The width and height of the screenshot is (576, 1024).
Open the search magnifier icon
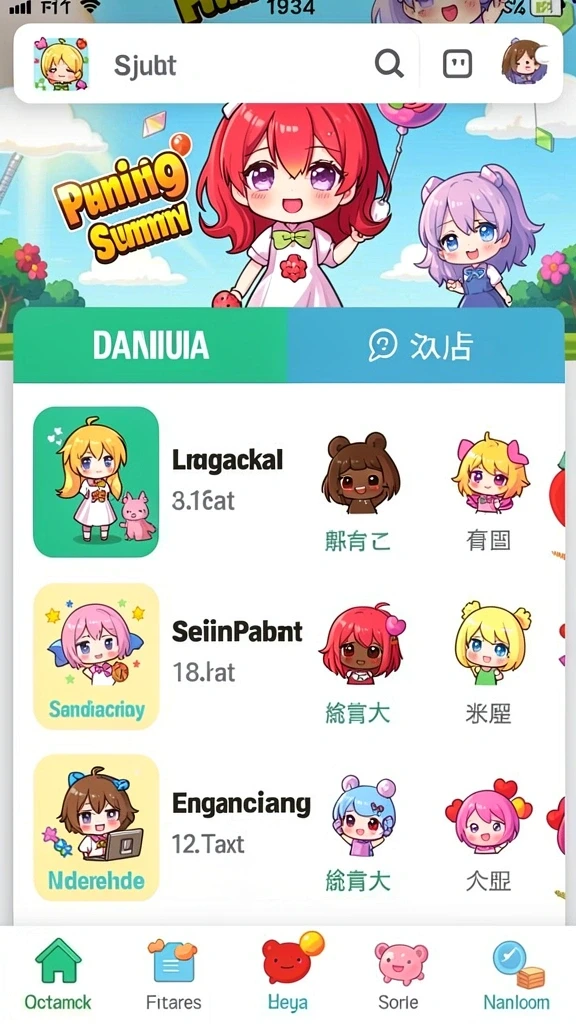[x=389, y=64]
